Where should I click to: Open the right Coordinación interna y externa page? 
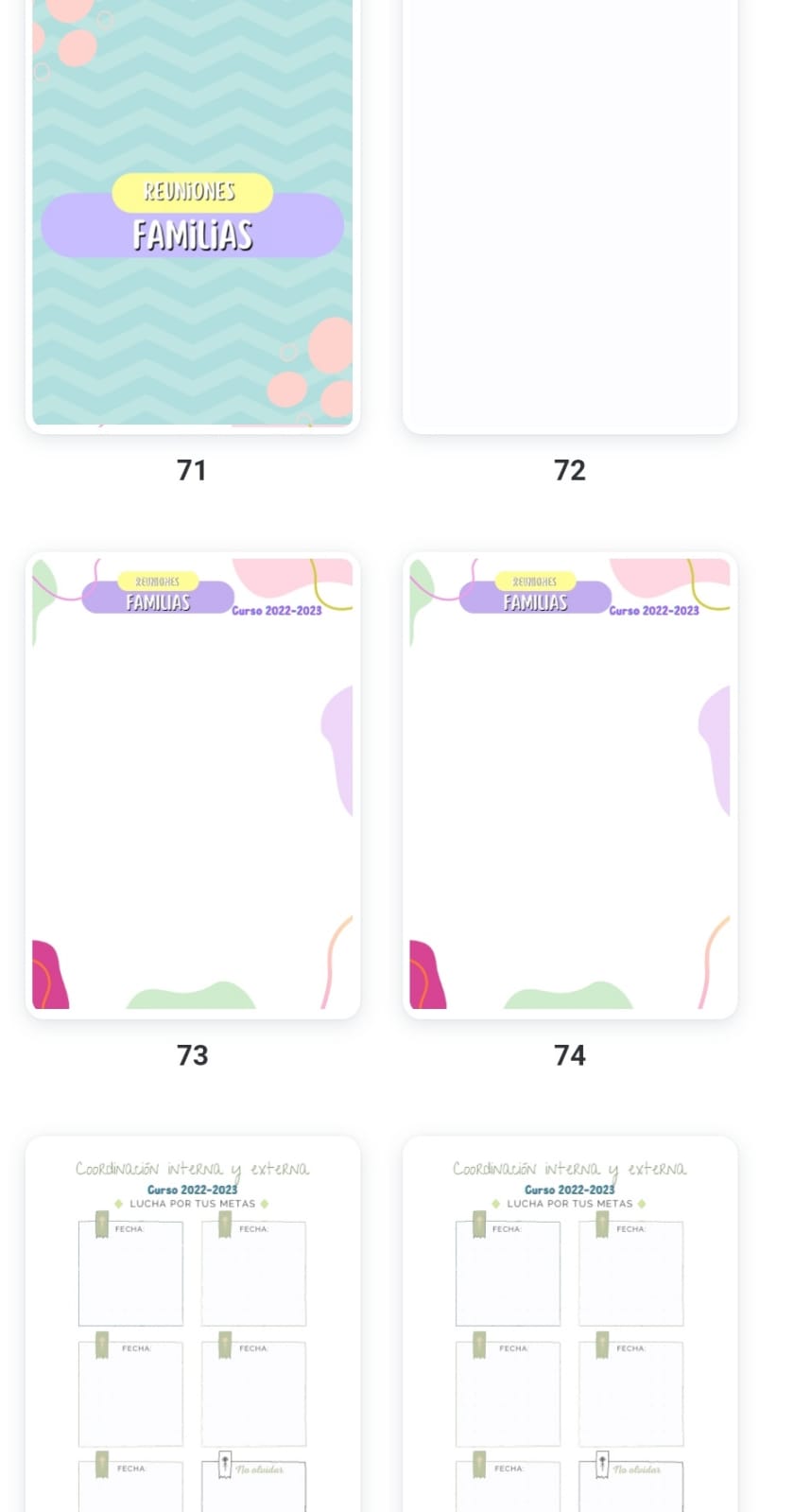570,1324
